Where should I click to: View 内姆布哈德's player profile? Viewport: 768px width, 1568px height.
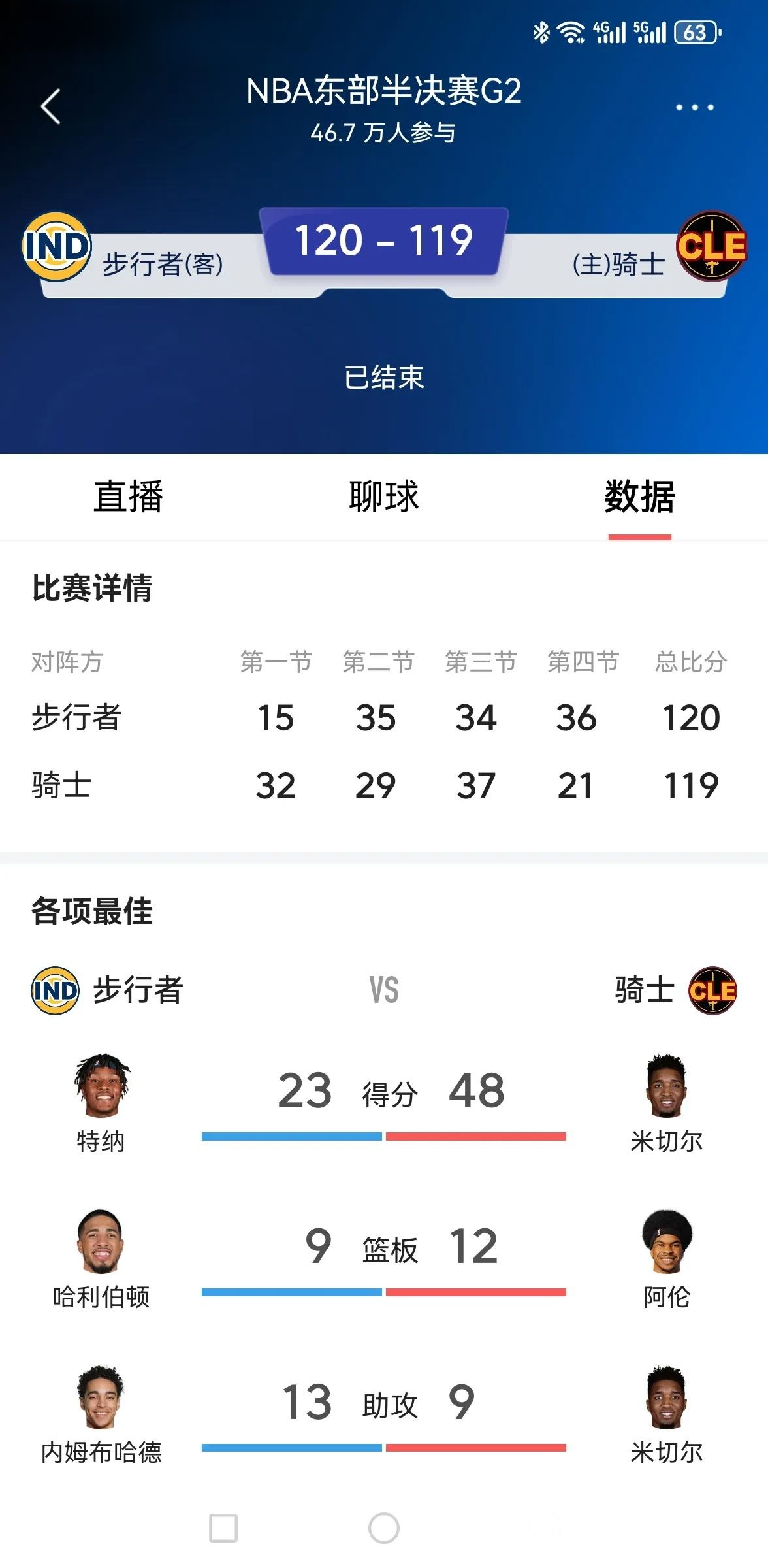pos(101,1397)
